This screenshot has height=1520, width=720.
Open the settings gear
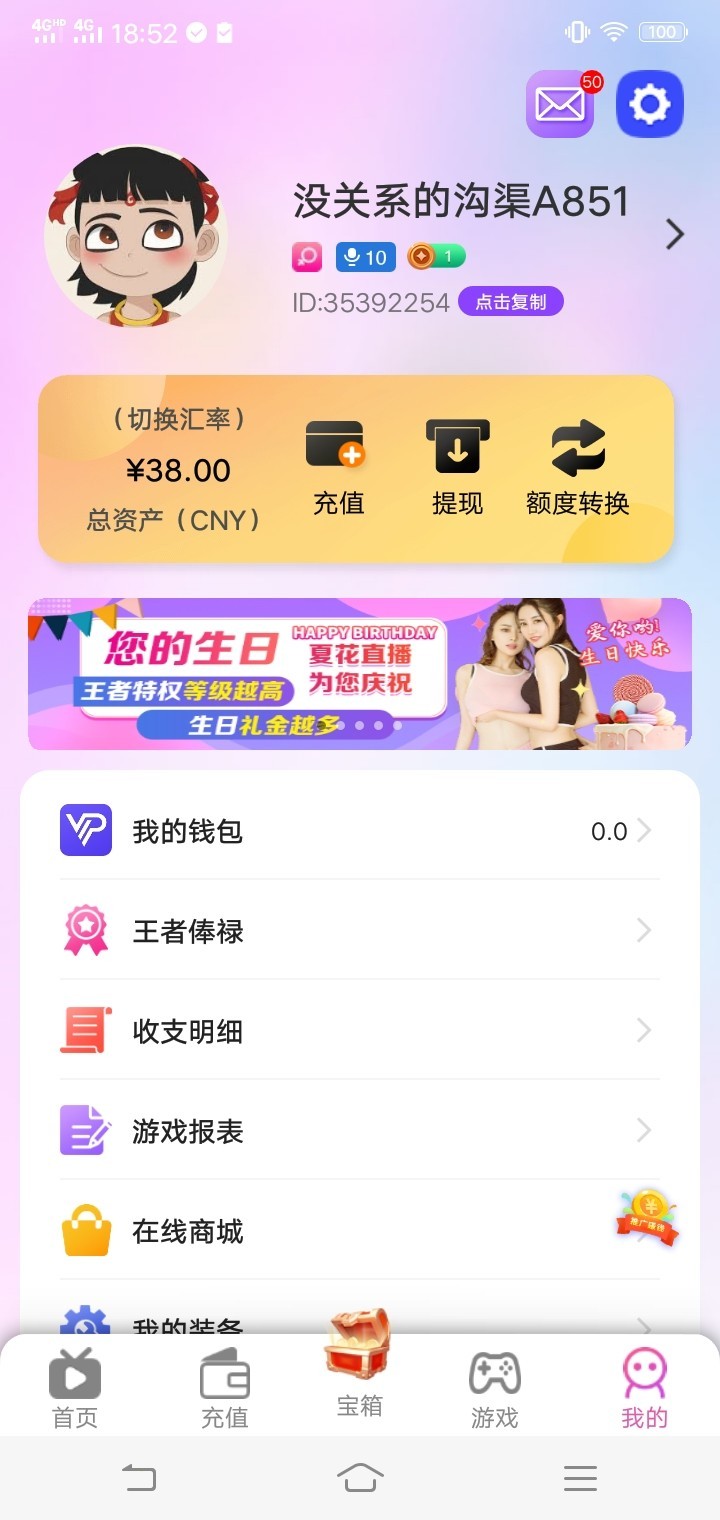[x=649, y=104]
